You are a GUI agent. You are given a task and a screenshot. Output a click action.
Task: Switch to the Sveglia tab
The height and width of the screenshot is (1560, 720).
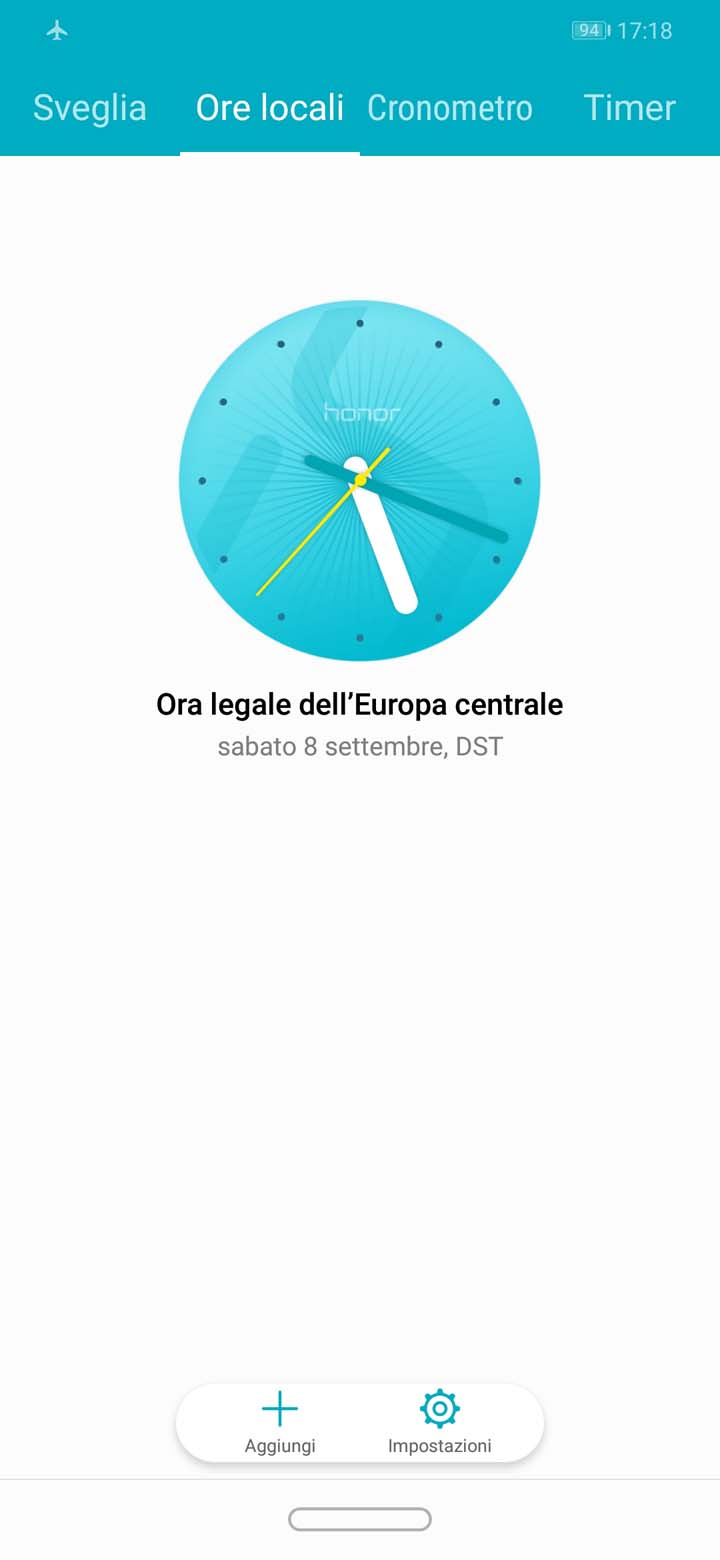[90, 108]
